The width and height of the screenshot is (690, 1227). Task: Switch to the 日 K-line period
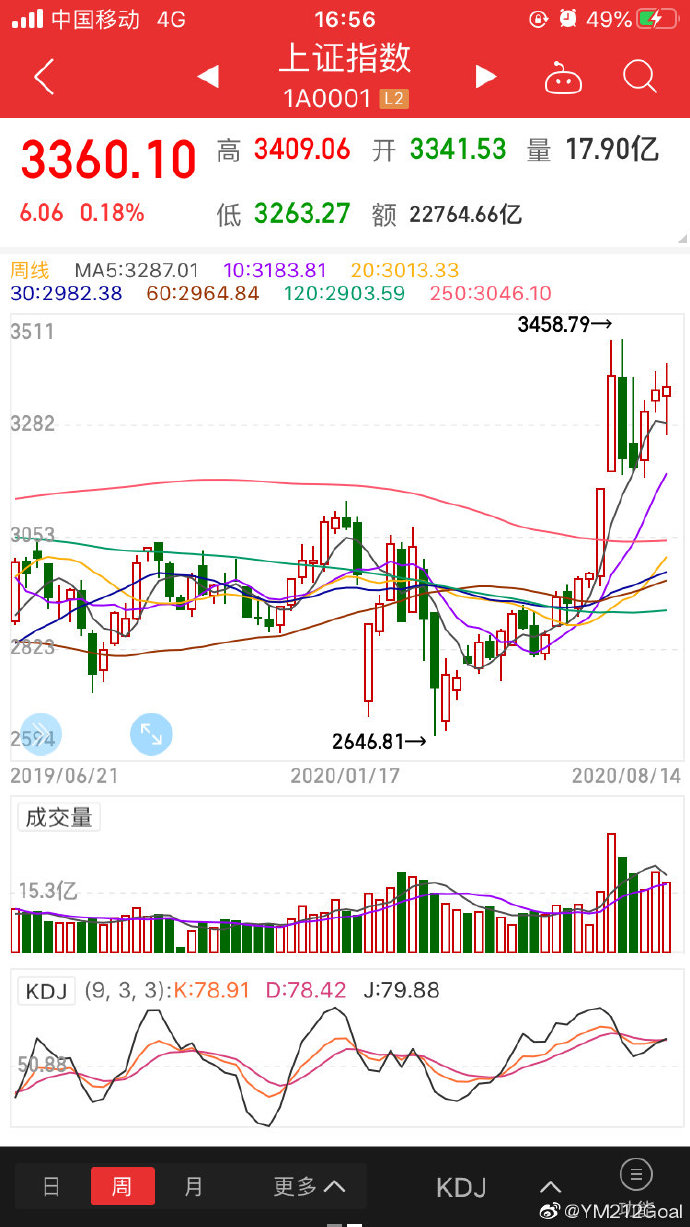(x=51, y=1187)
